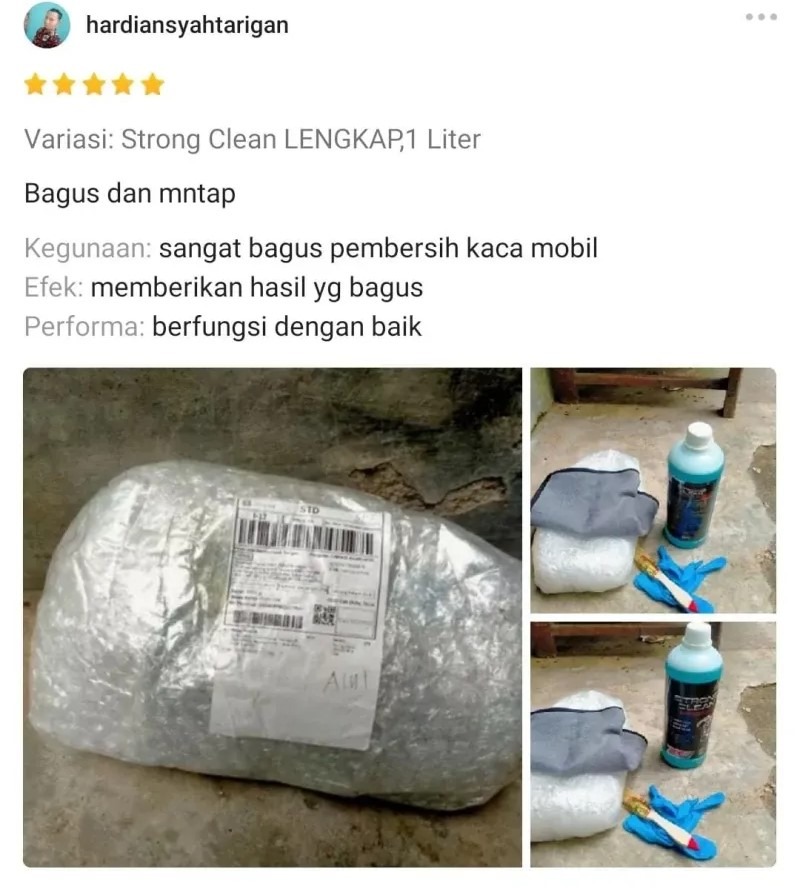800x889 pixels.
Task: Open hardiansyahtarigan's profile avatar
Action: pos(47,25)
